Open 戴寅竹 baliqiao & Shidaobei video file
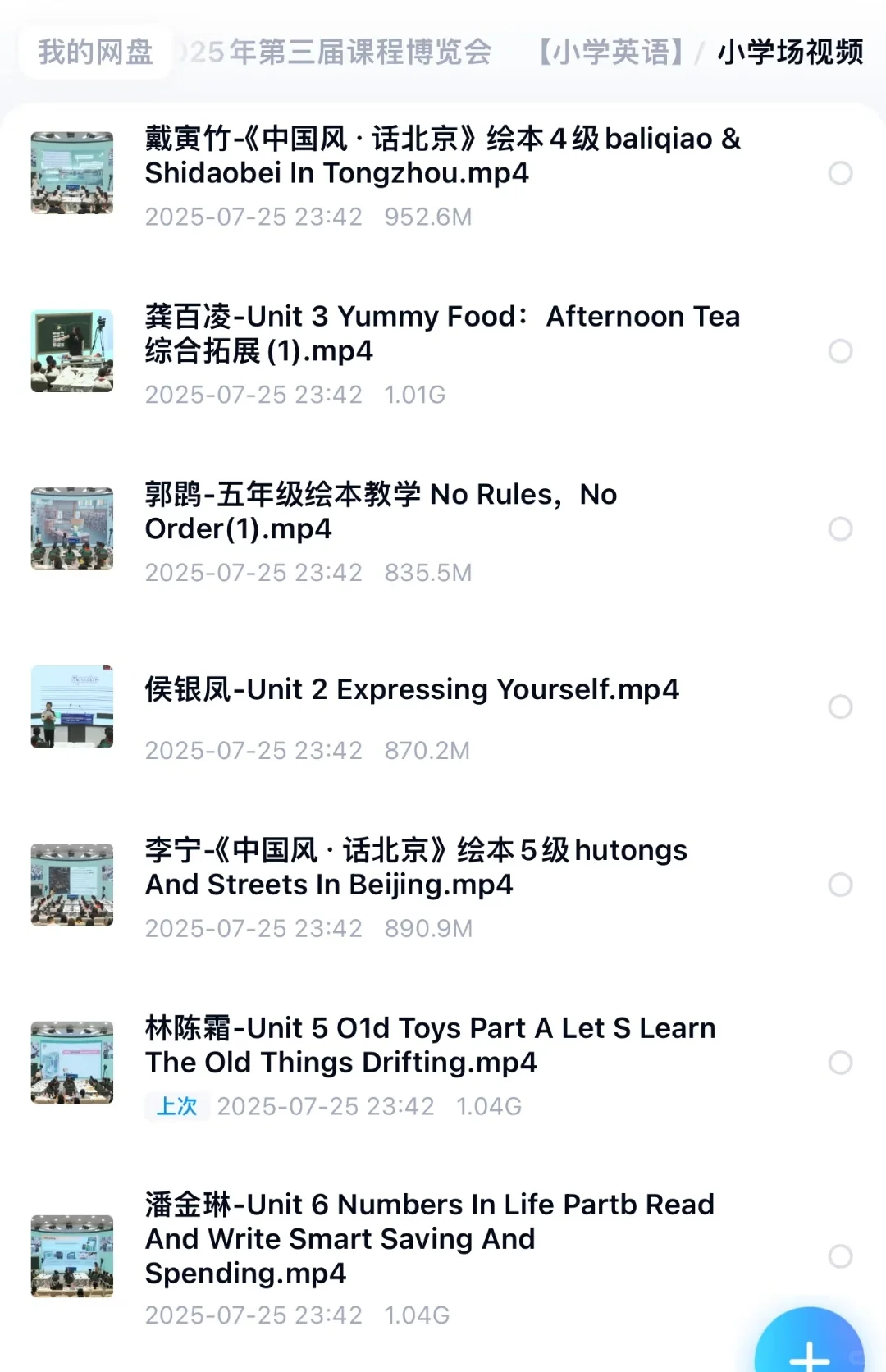The image size is (886, 1372). (x=443, y=156)
